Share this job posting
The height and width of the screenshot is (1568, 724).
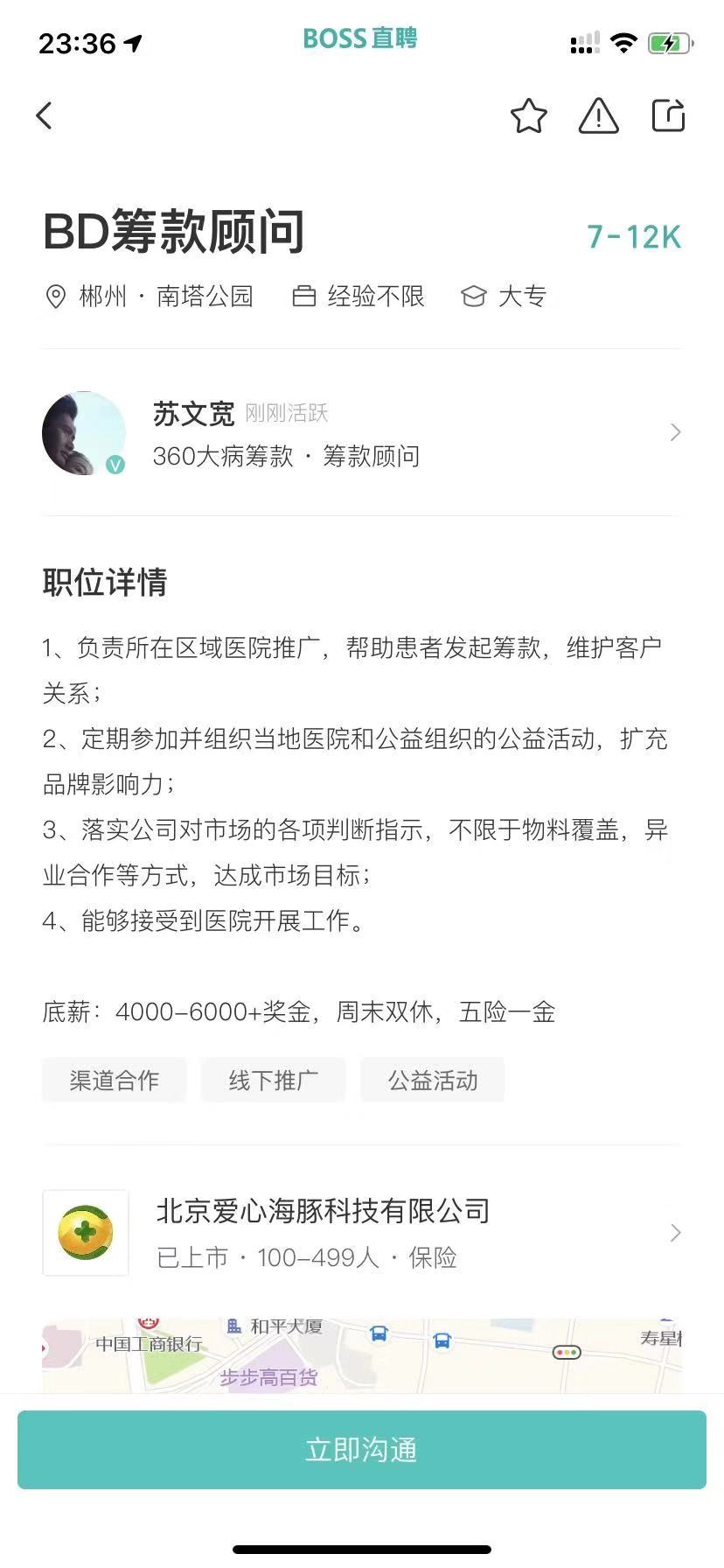pyautogui.click(x=669, y=115)
